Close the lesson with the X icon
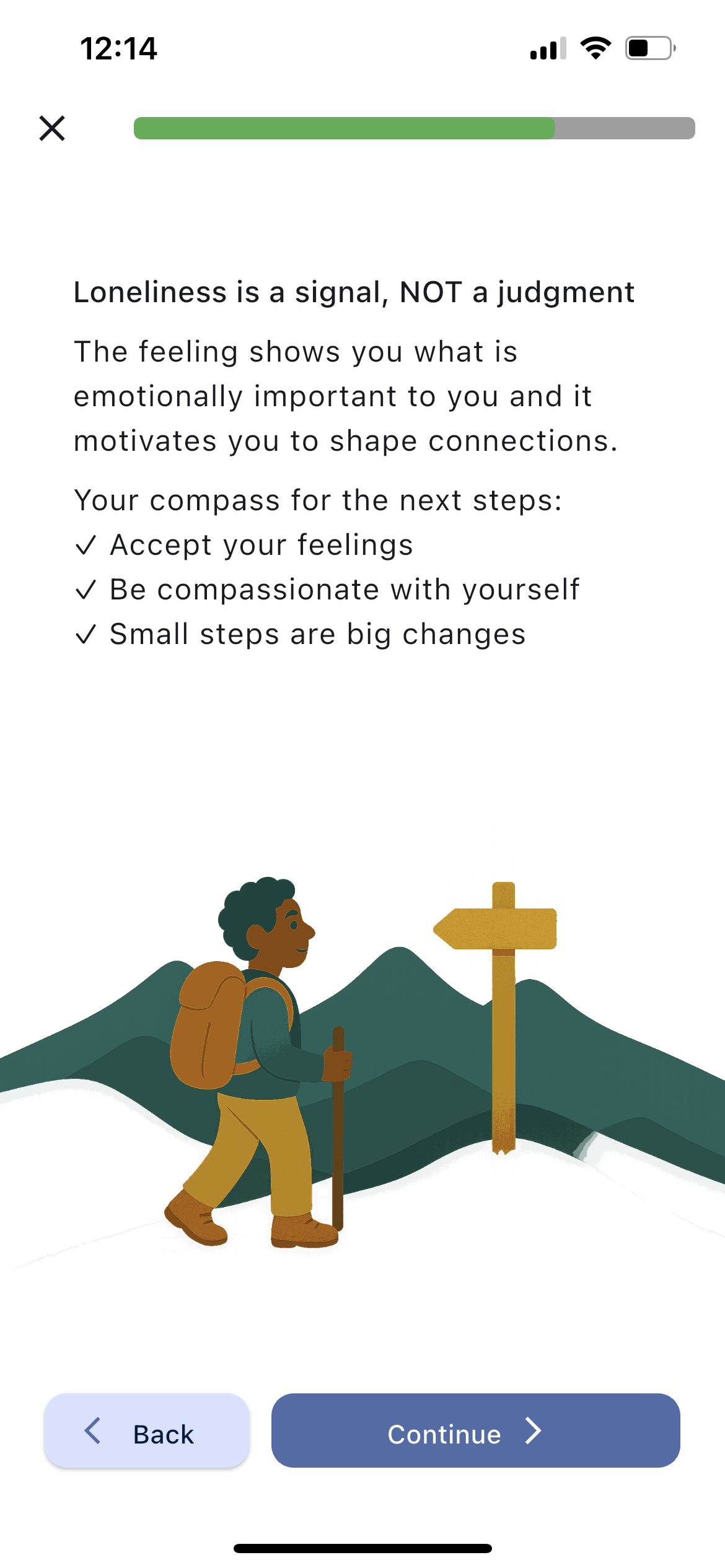The height and width of the screenshot is (1568, 725). (x=52, y=128)
